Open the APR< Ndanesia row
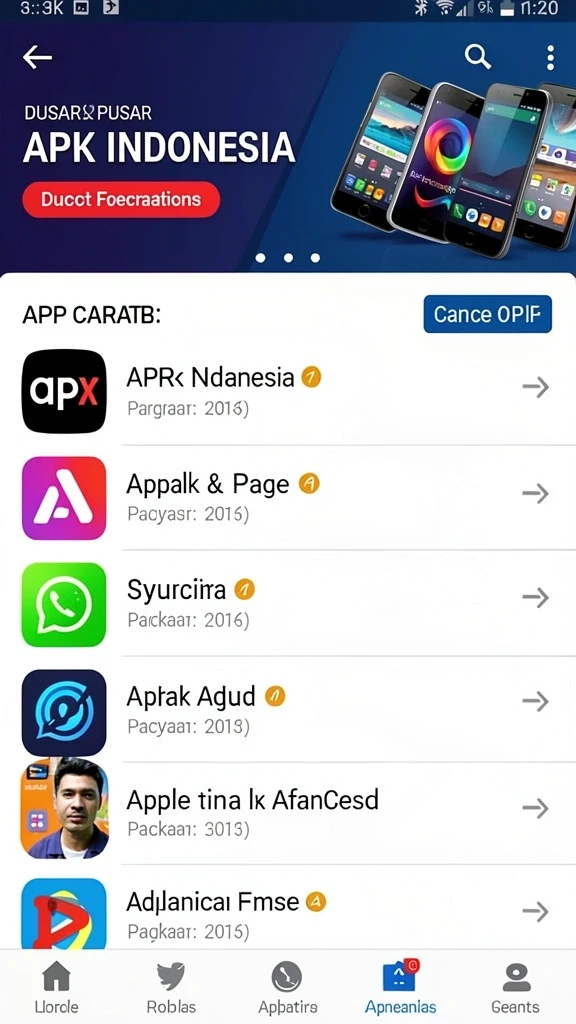Image resolution: width=576 pixels, height=1024 pixels. 288,391
